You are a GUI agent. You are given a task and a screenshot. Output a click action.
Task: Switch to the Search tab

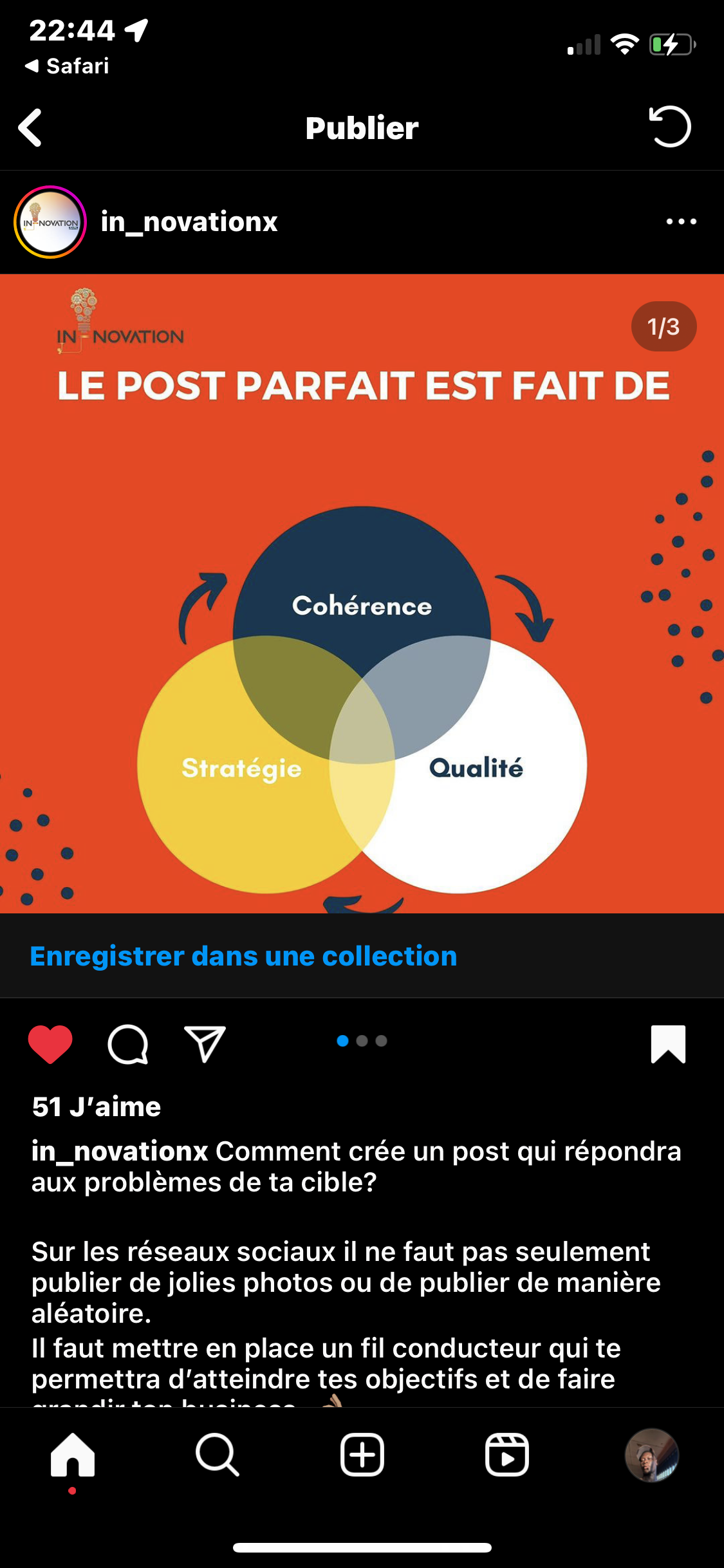[x=218, y=1455]
